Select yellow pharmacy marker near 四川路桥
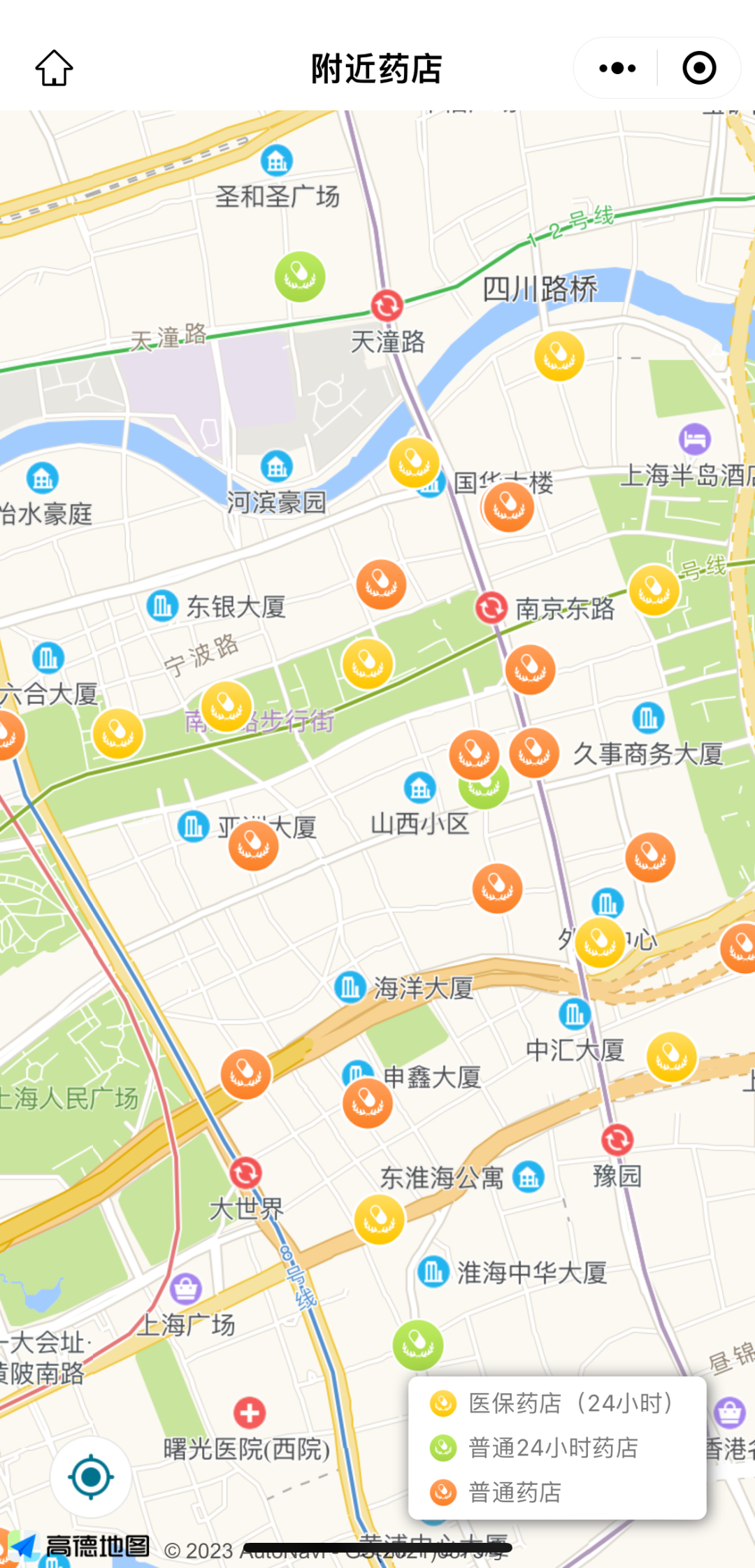The image size is (755, 1568). [x=559, y=356]
